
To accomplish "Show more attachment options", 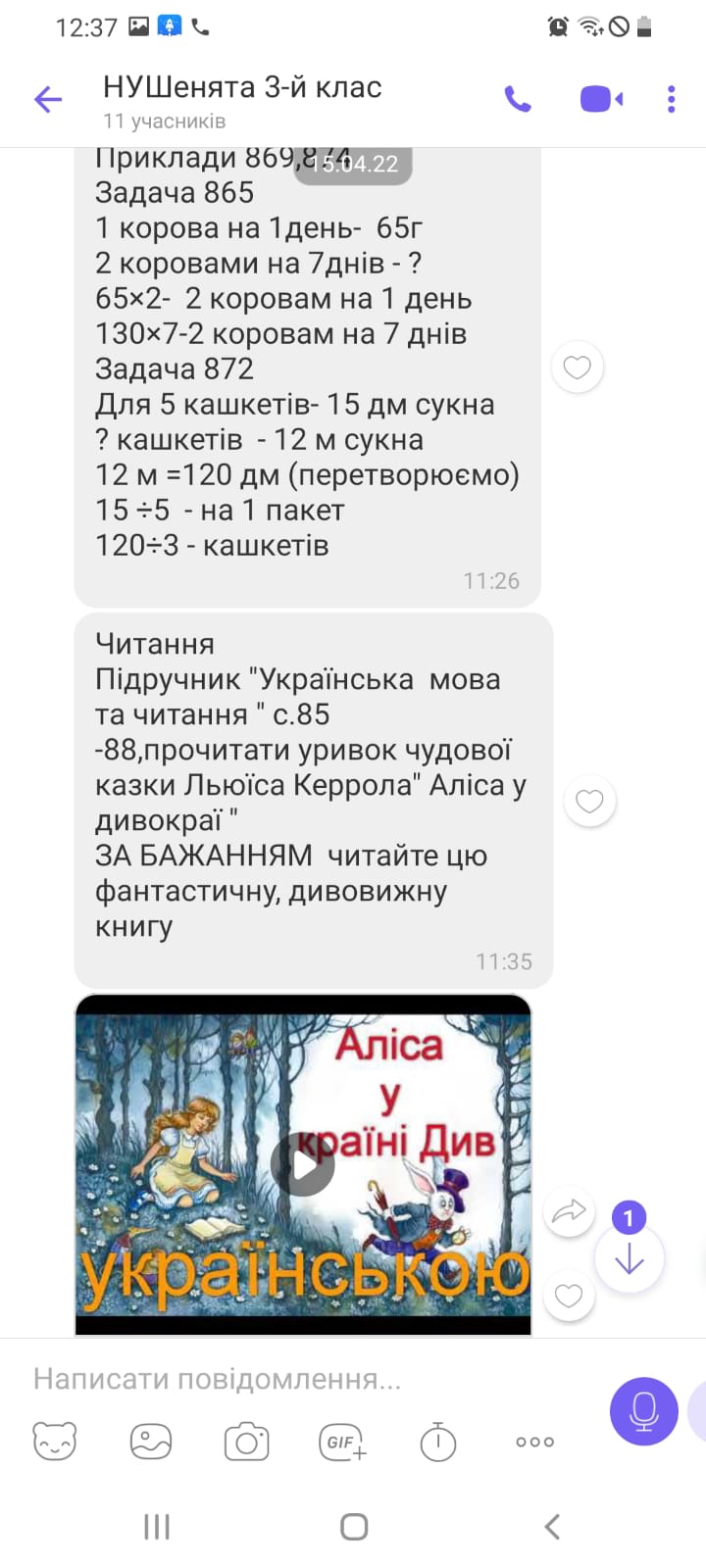I will coord(534,1442).
